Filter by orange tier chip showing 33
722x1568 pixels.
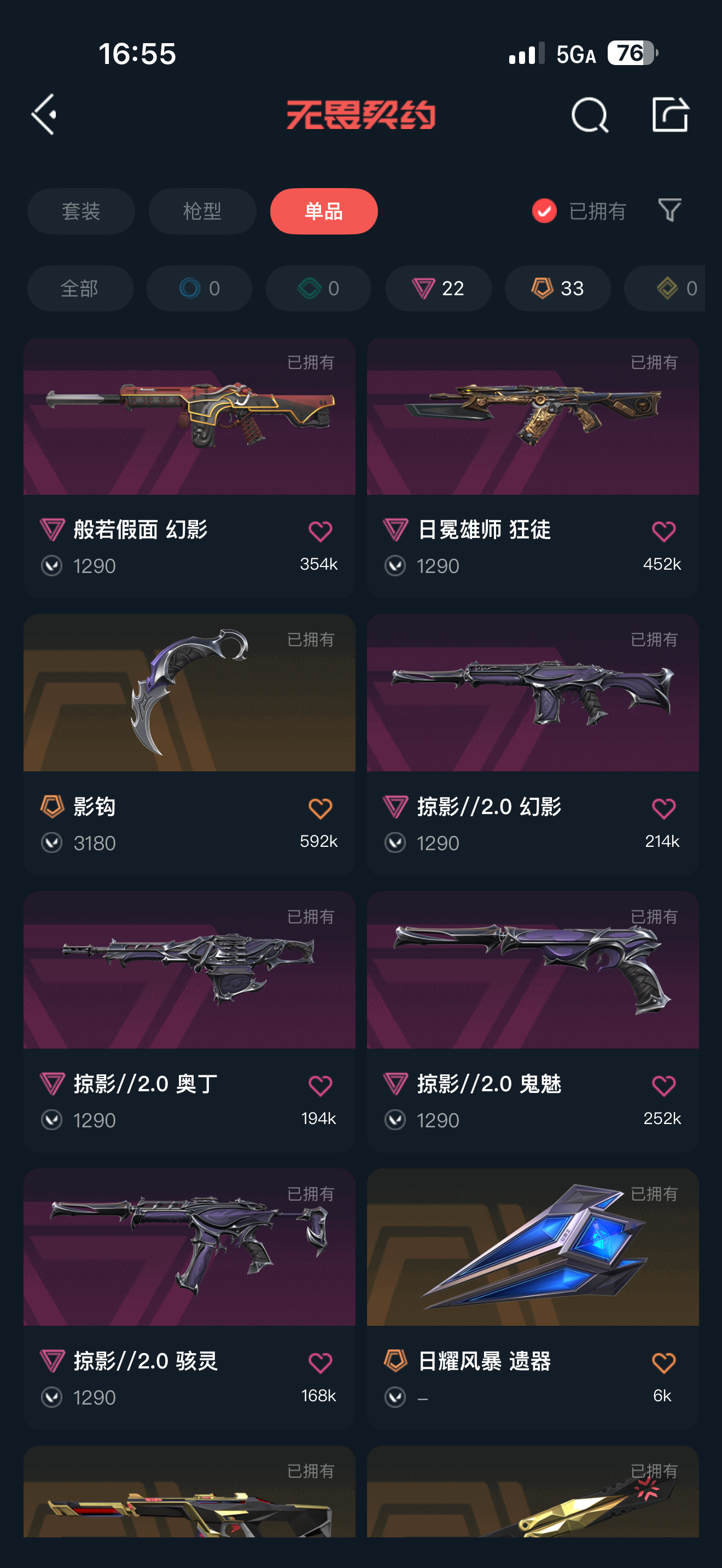[x=557, y=289]
